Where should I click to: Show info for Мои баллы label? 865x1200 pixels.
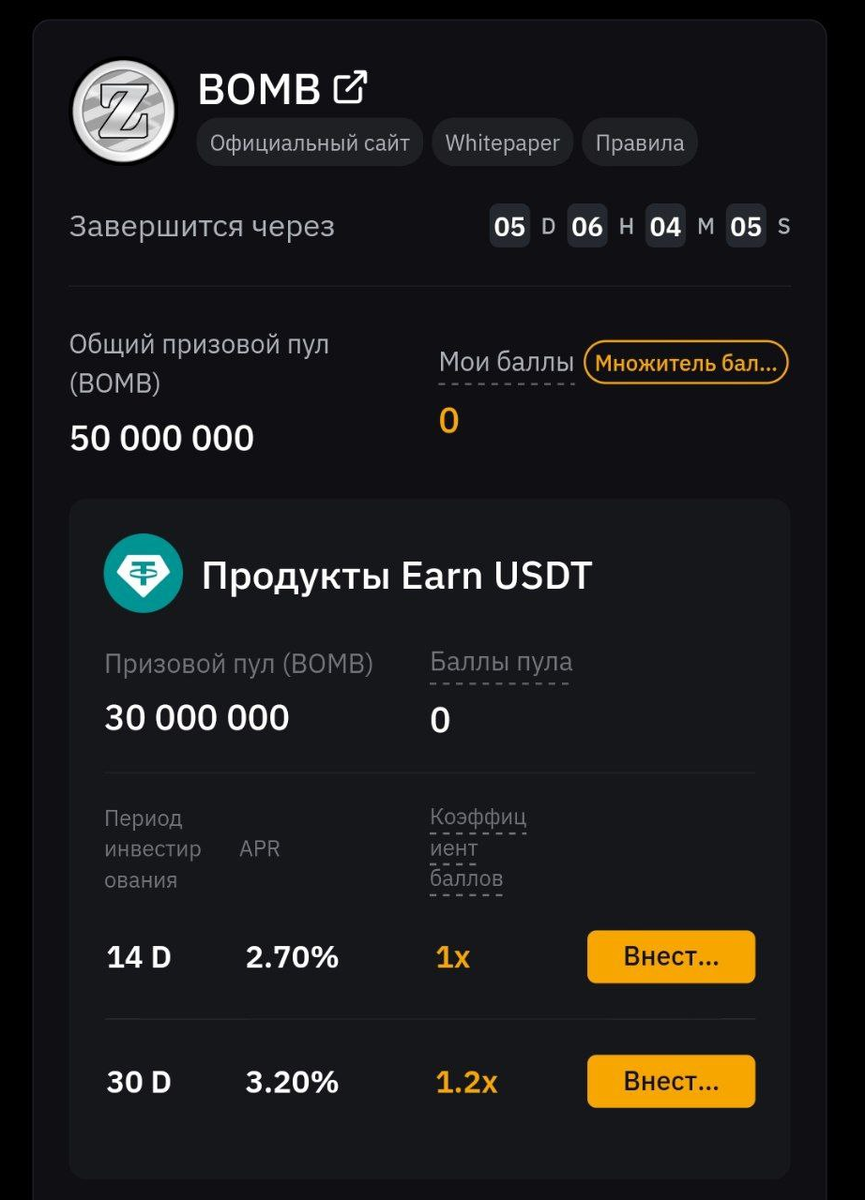click(x=507, y=362)
